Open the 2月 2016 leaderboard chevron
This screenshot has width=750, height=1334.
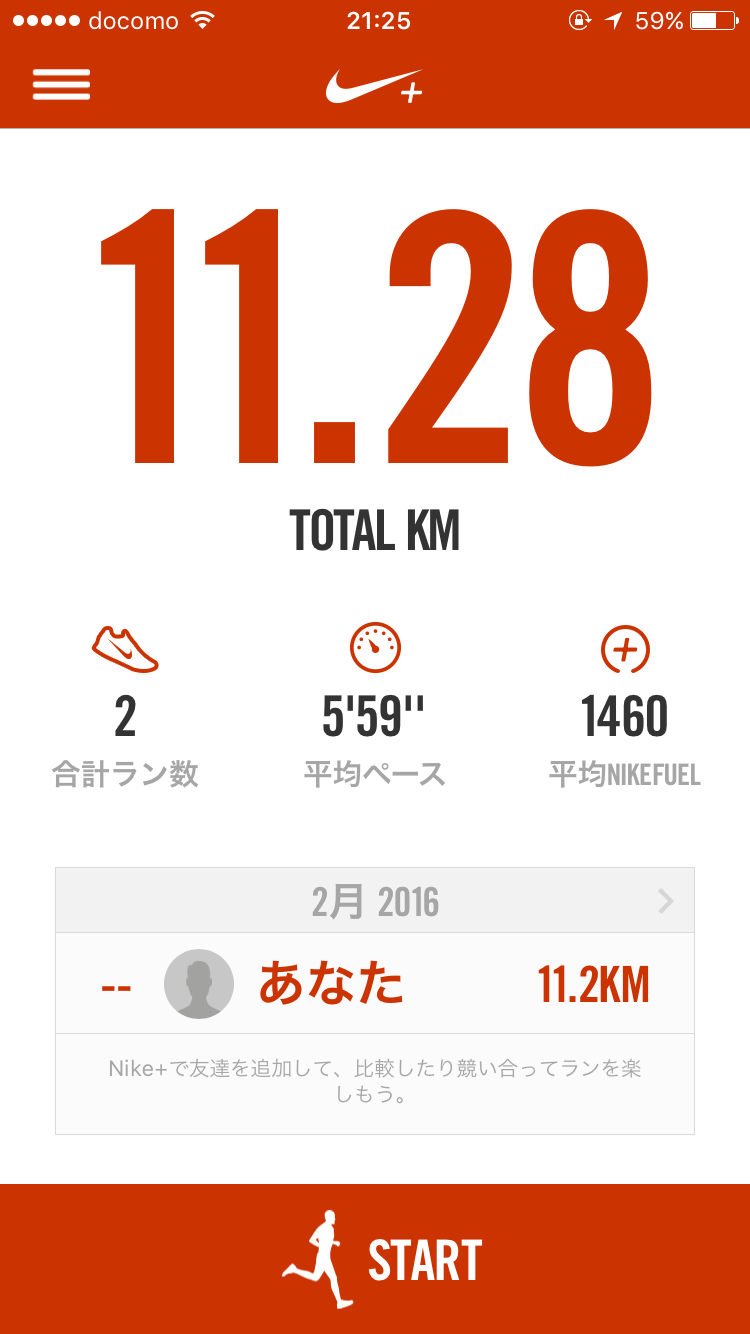(x=665, y=902)
